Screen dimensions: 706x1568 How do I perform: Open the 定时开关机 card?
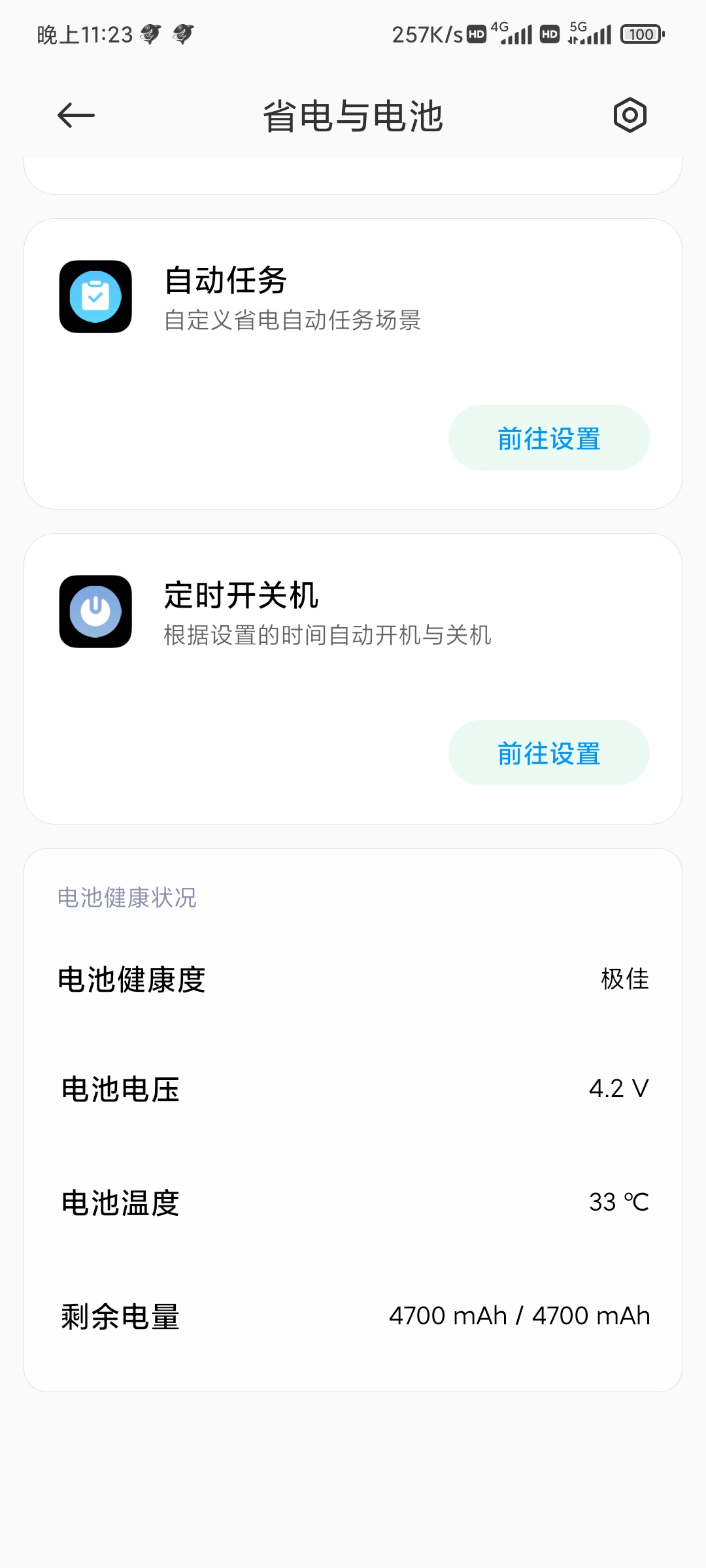tap(353, 679)
